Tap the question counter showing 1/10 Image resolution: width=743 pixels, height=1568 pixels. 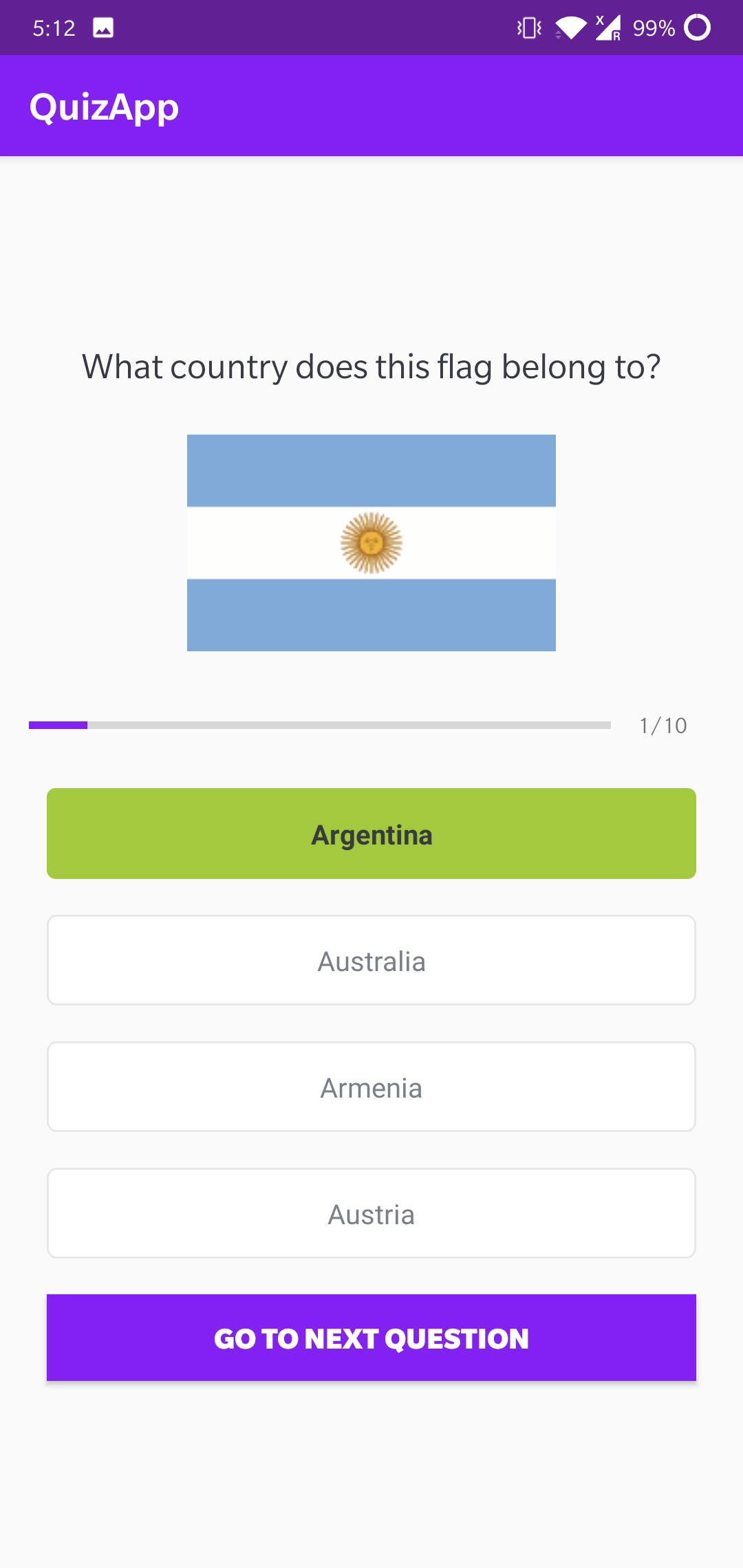[663, 725]
